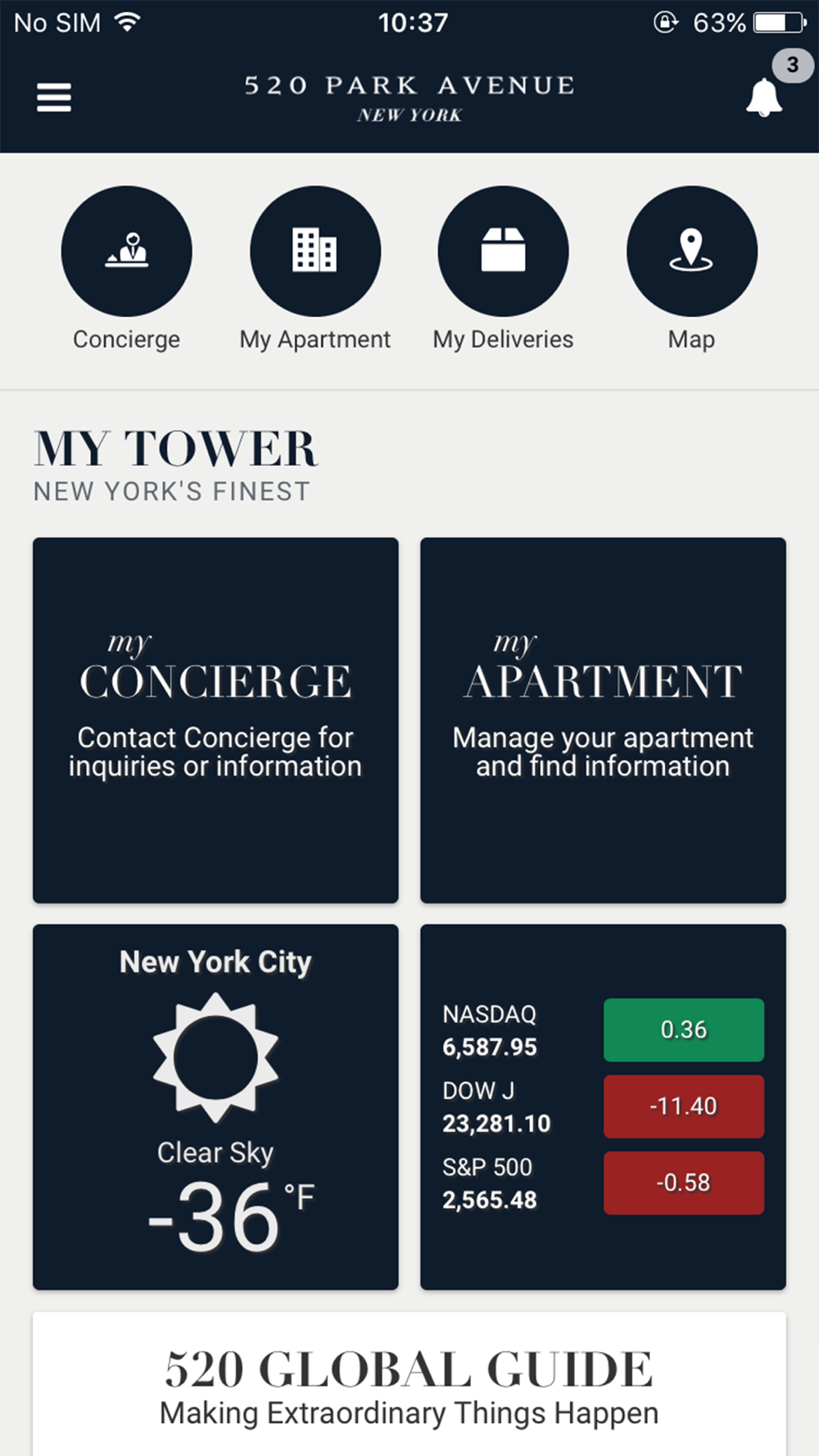The height and width of the screenshot is (1456, 819).
Task: Open the My Apartment shortcut
Action: click(315, 251)
